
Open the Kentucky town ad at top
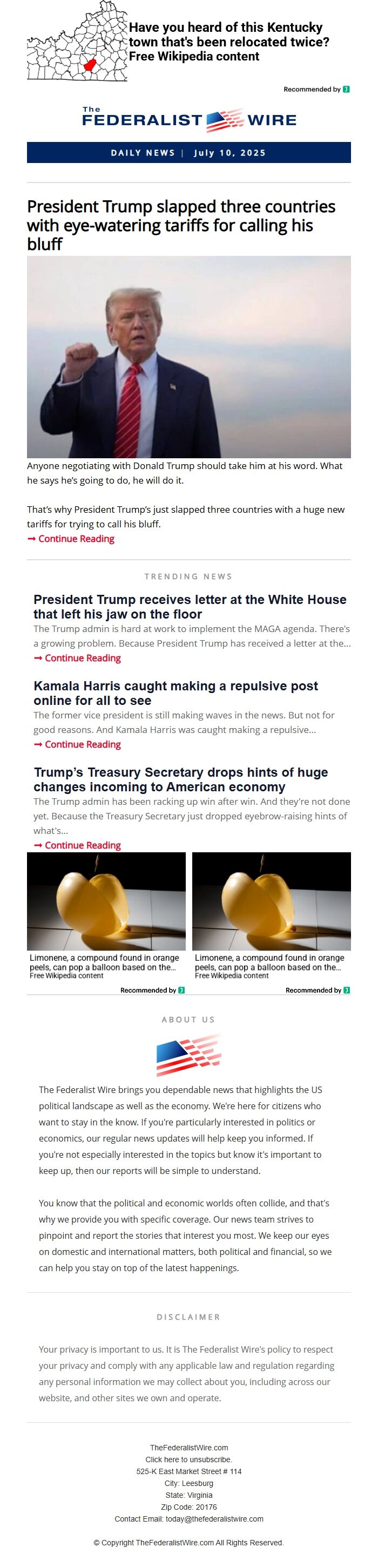click(x=228, y=42)
